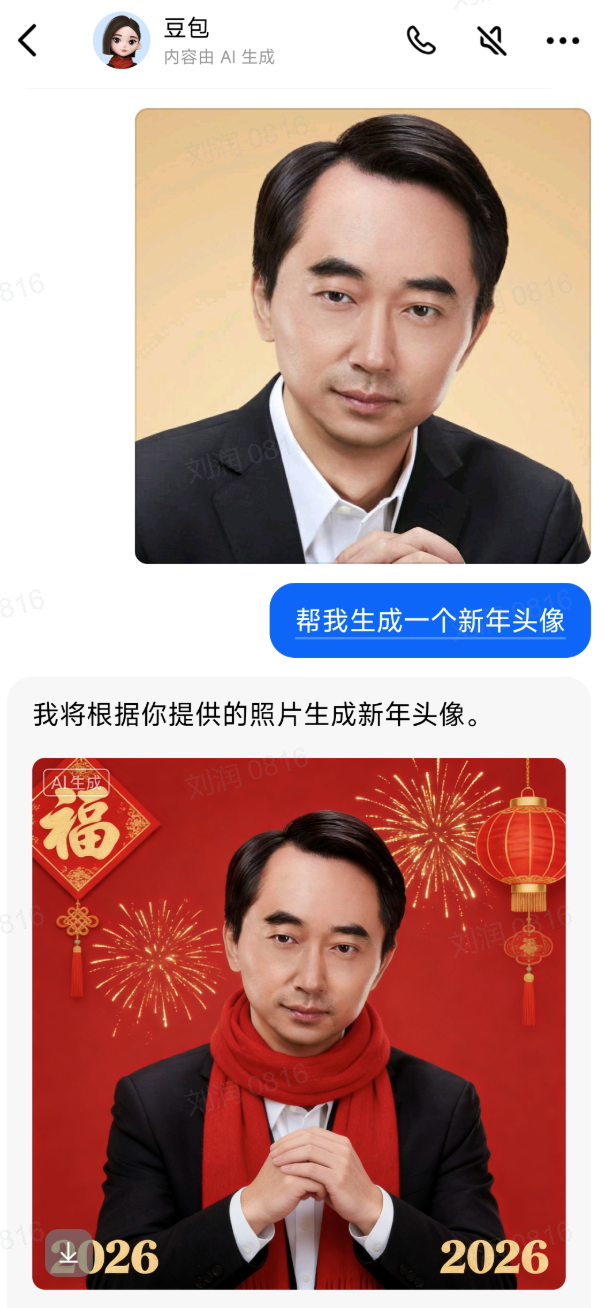Go back from the 豆包 chat
The height and width of the screenshot is (1308, 605).
[x=28, y=41]
